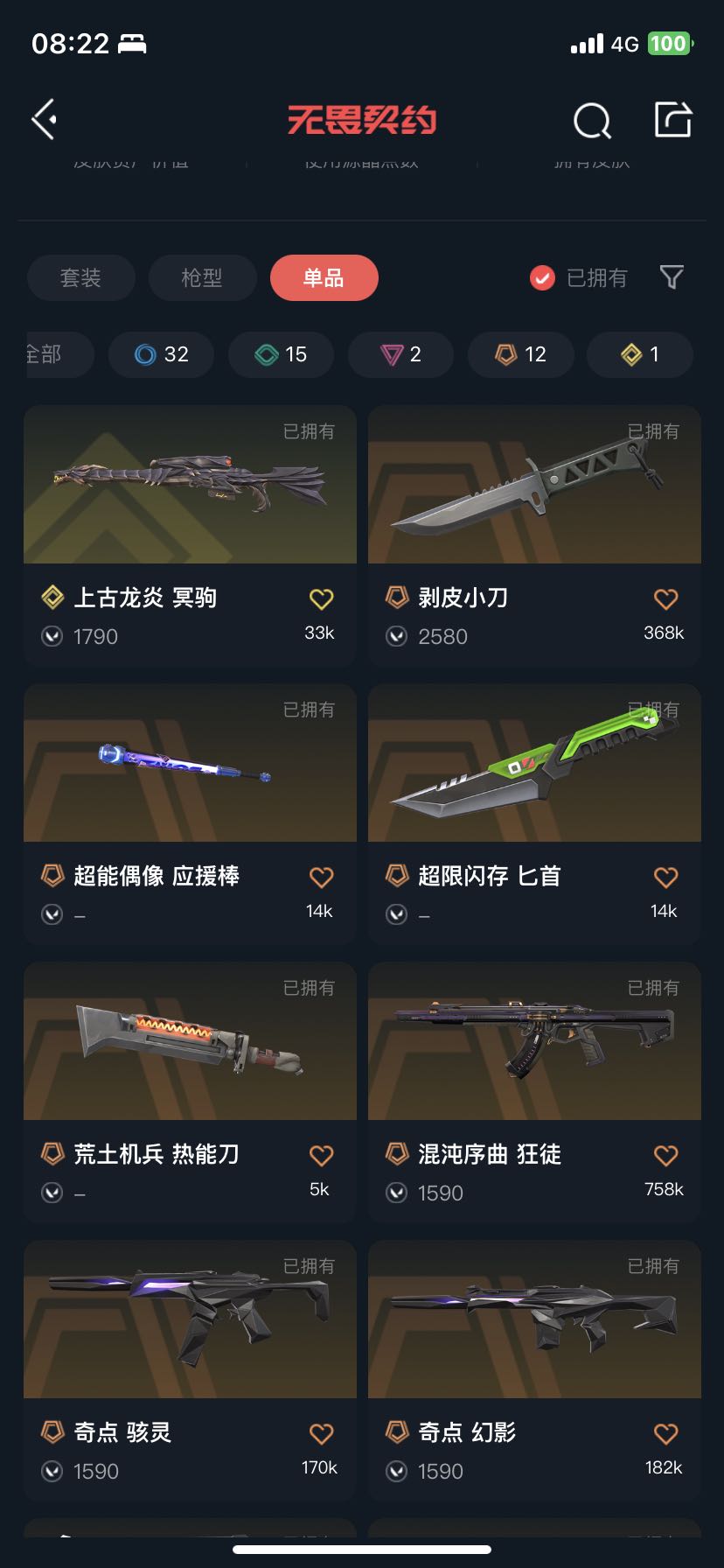Open the 超能偶像 应援棒 card
Viewport: 724px width, 1568px height.
(190, 815)
